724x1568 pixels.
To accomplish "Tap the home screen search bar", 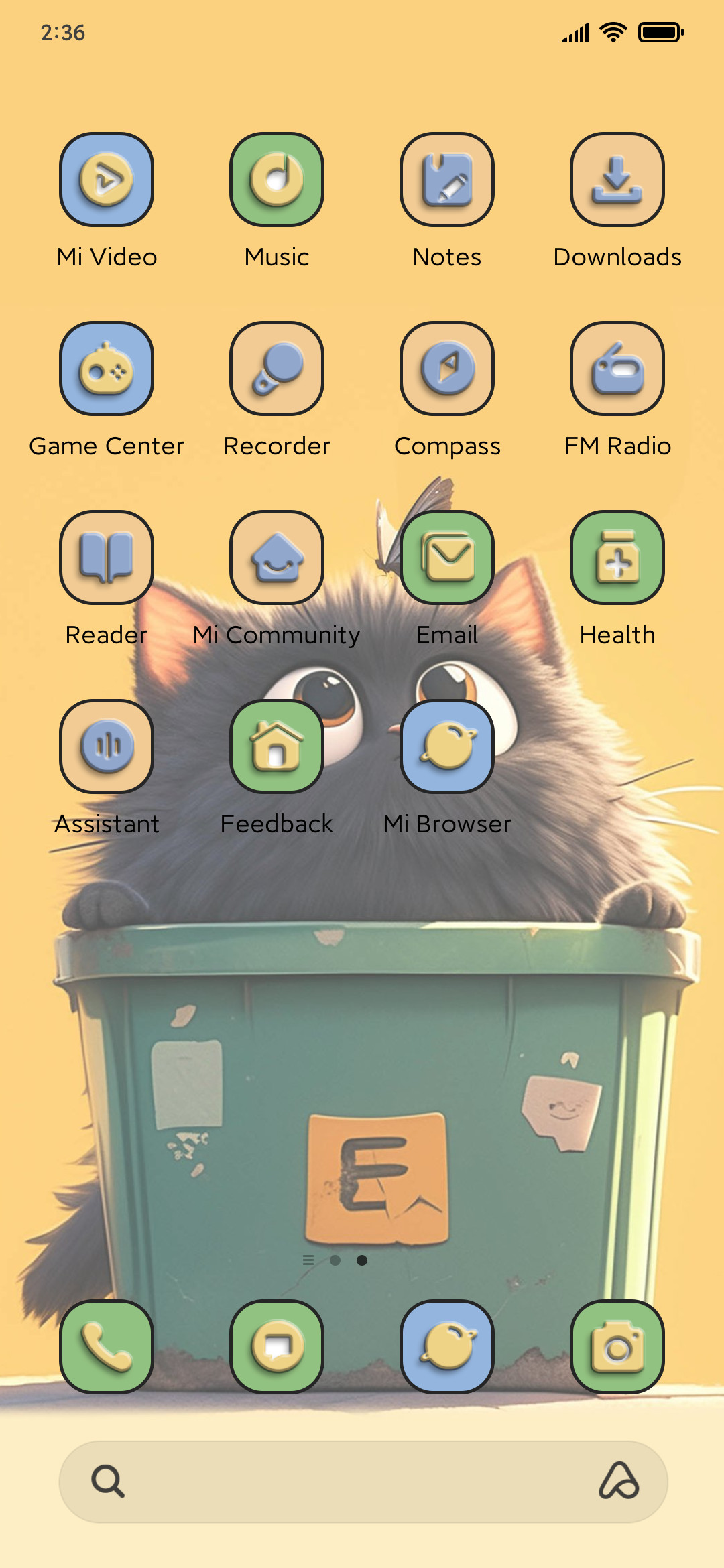I will click(x=363, y=1482).
